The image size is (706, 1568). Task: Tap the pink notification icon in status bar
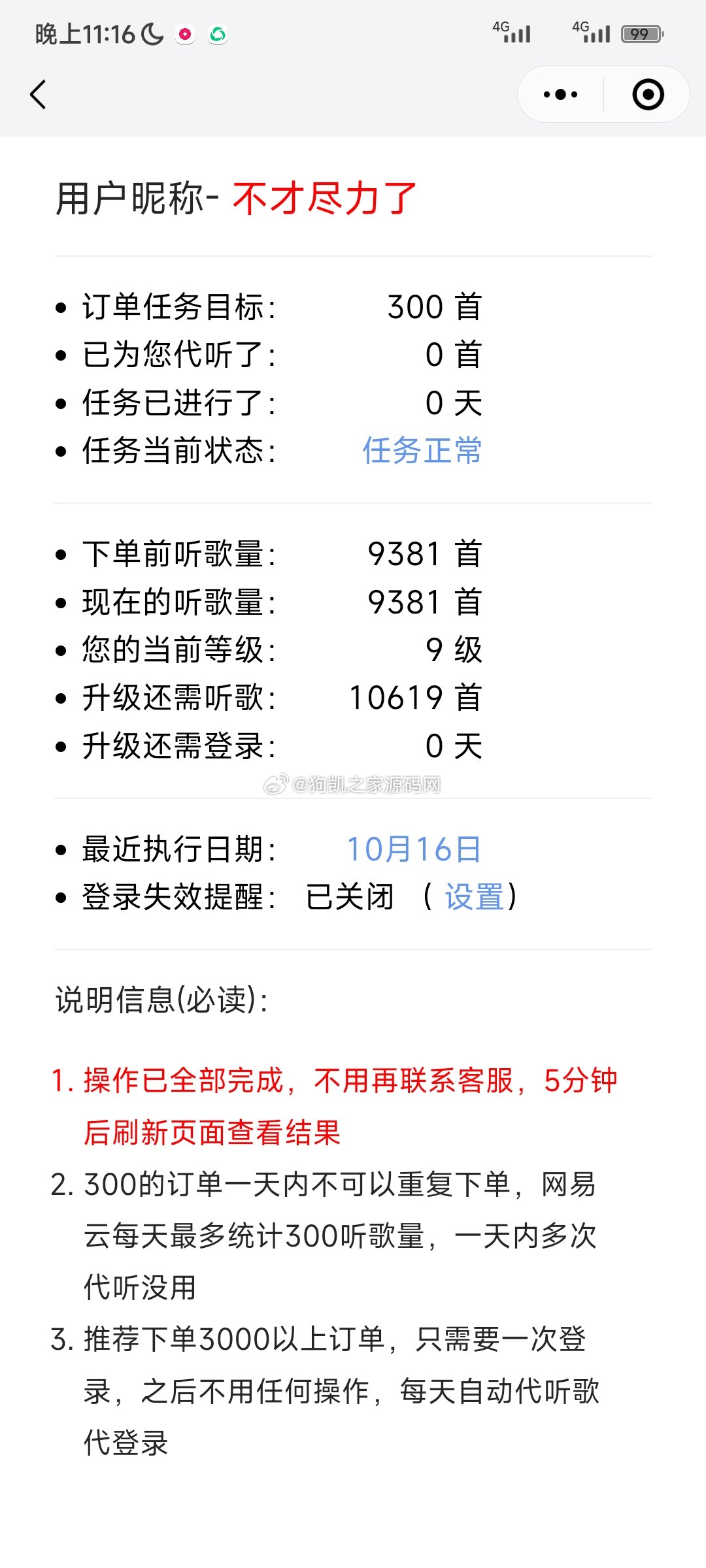pyautogui.click(x=185, y=35)
